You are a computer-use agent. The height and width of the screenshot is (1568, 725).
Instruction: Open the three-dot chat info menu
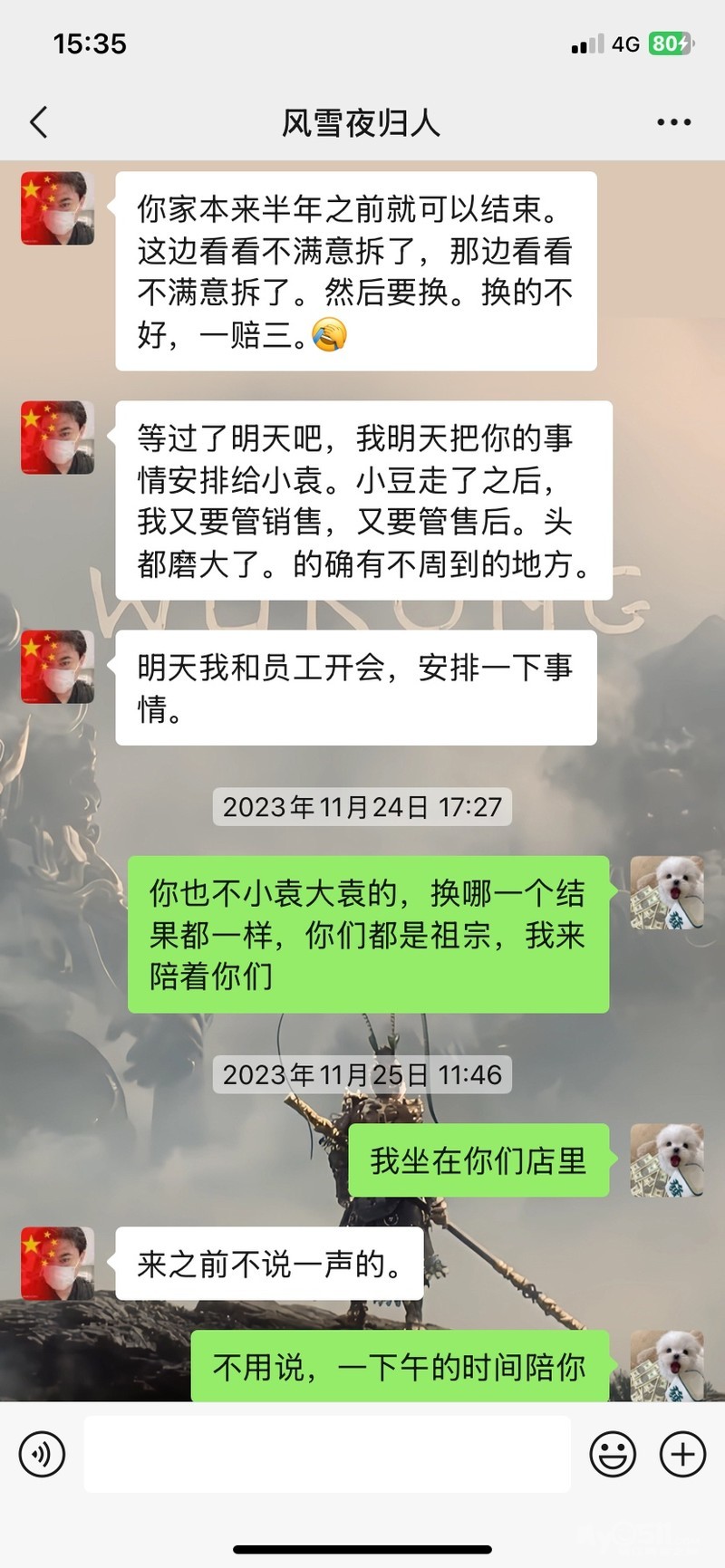[x=673, y=122]
